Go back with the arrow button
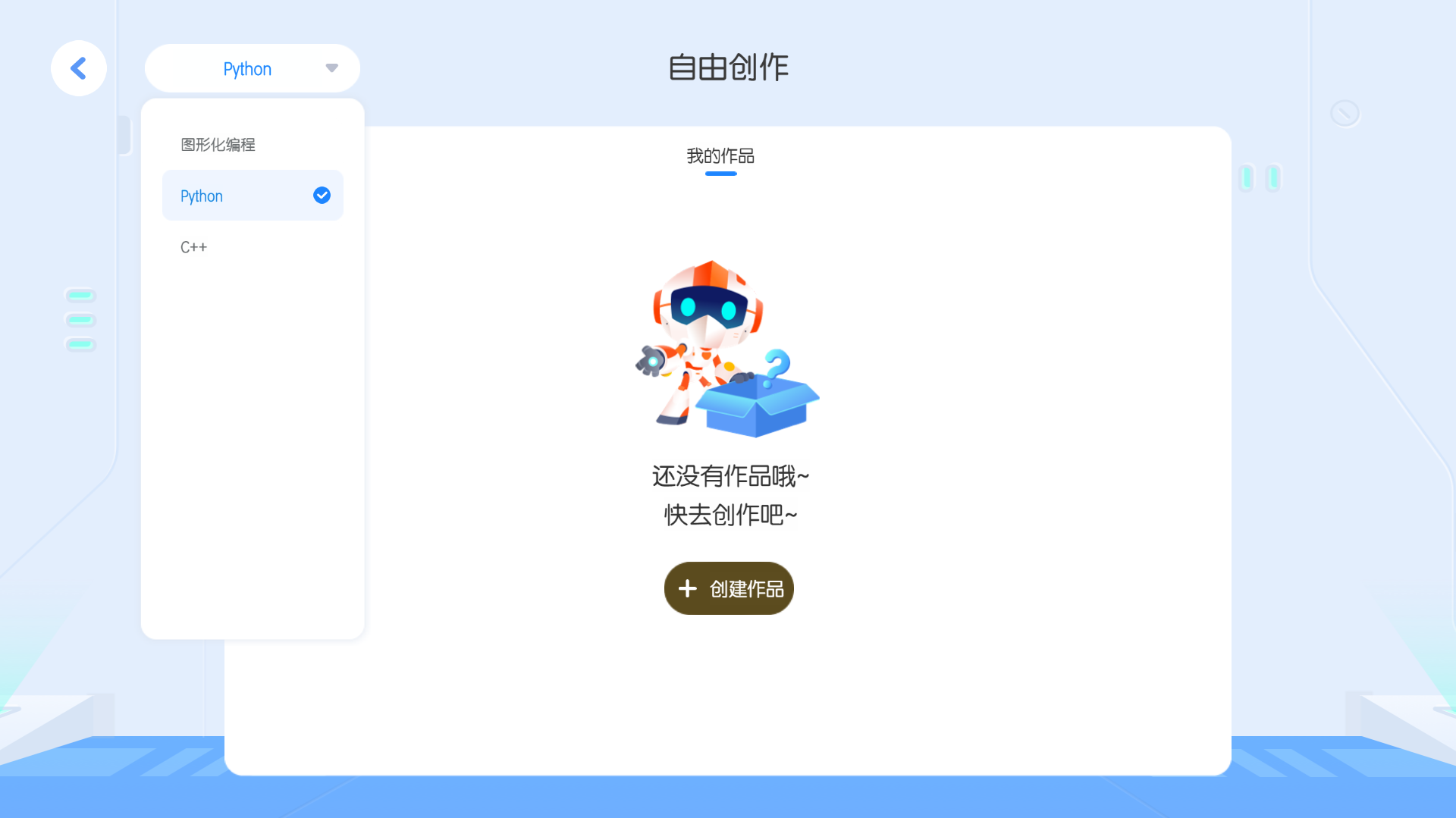The width and height of the screenshot is (1456, 818). (x=78, y=68)
